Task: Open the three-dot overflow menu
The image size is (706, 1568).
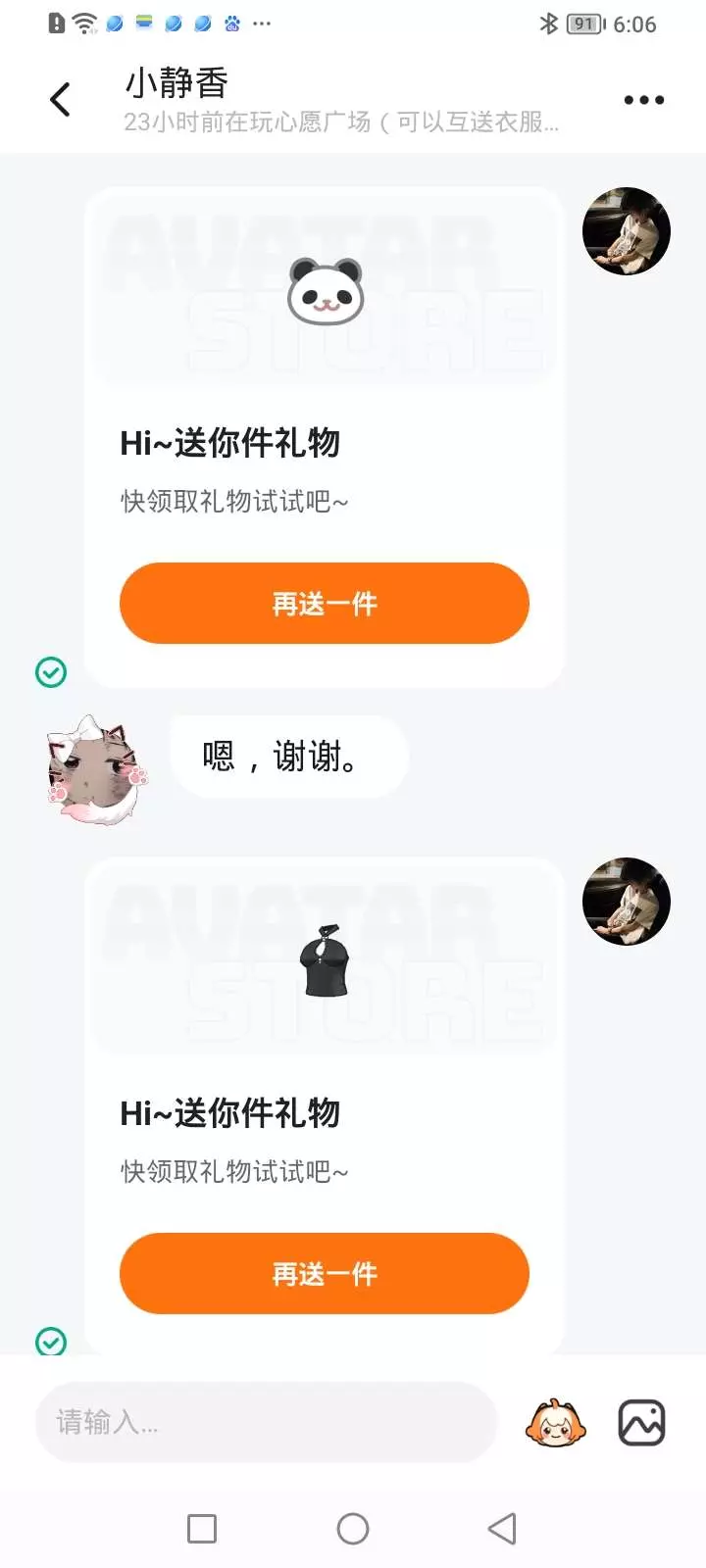Action: click(644, 100)
